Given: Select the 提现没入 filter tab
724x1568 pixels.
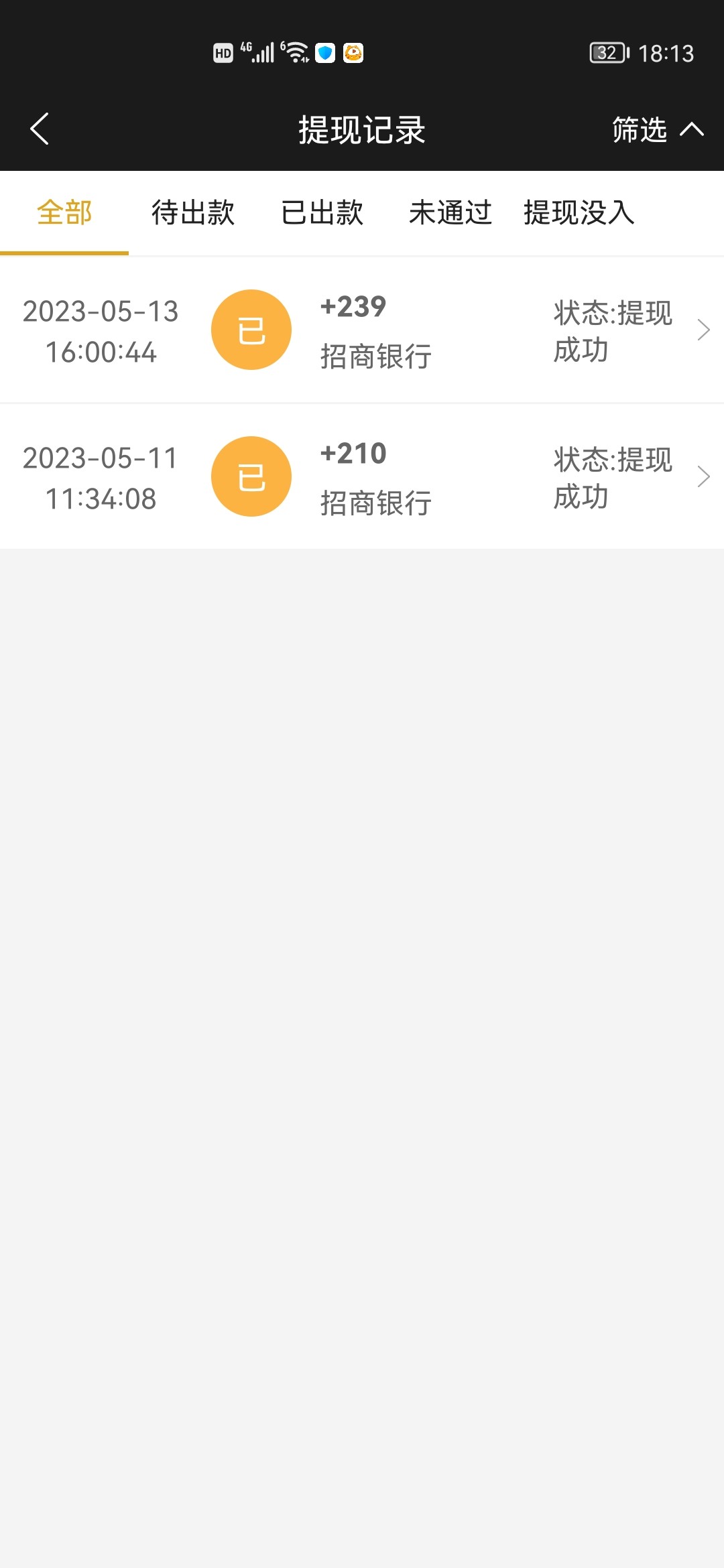Looking at the screenshot, I should (x=578, y=212).
